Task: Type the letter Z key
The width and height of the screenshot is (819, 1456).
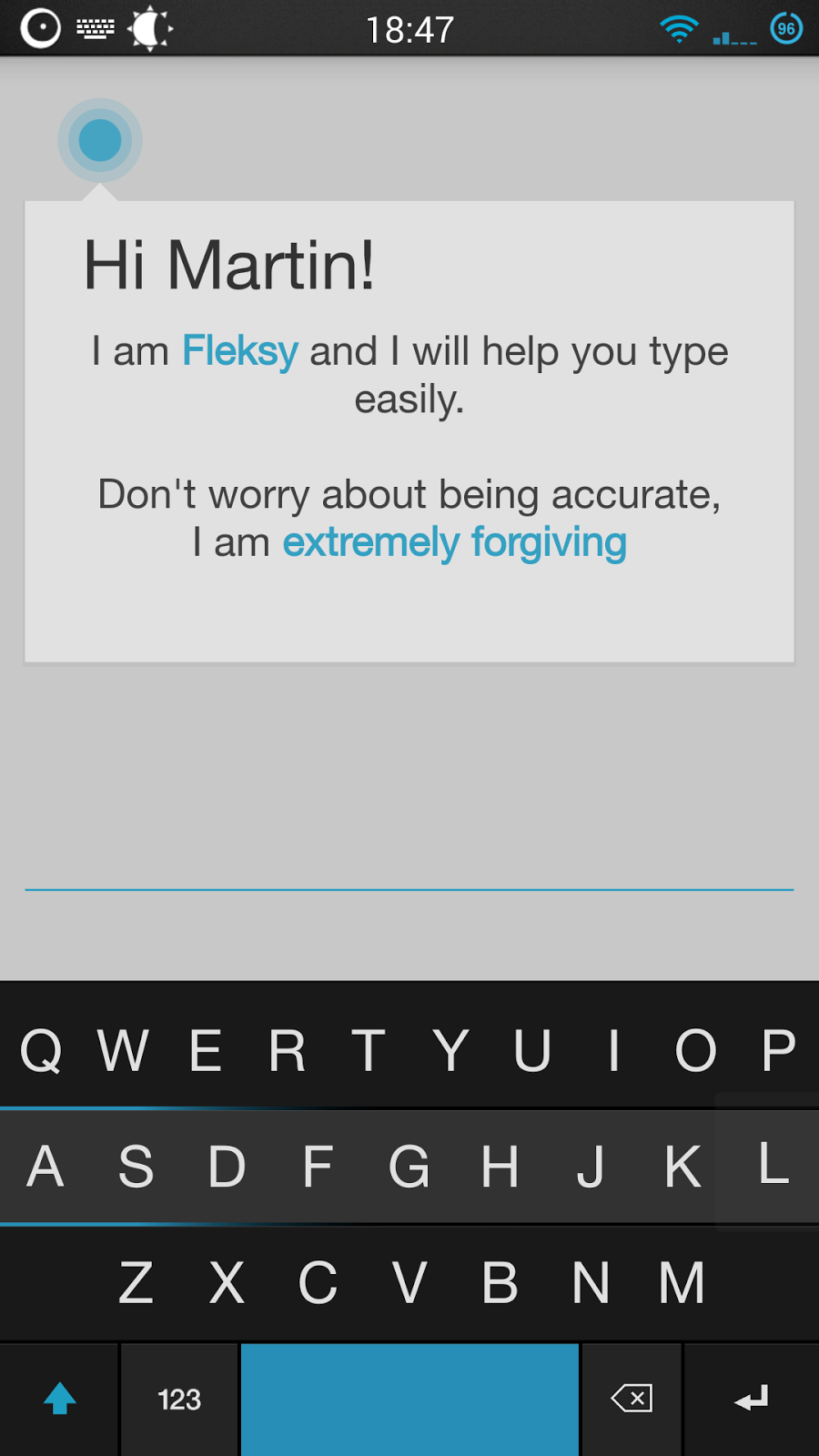Action: tap(136, 1283)
